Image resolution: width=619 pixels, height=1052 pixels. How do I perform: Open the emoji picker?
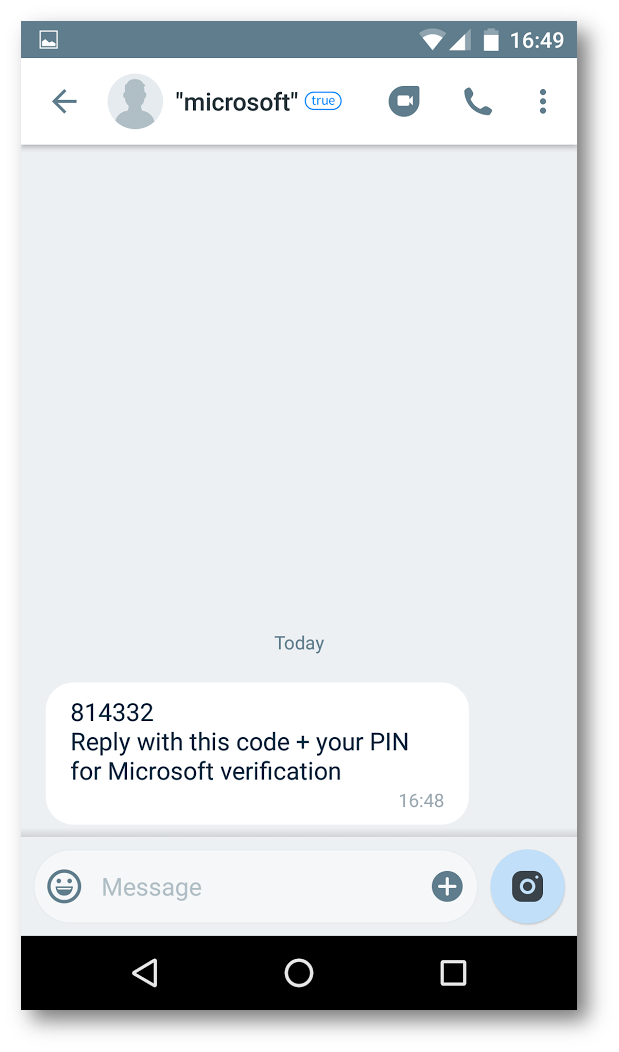click(64, 886)
